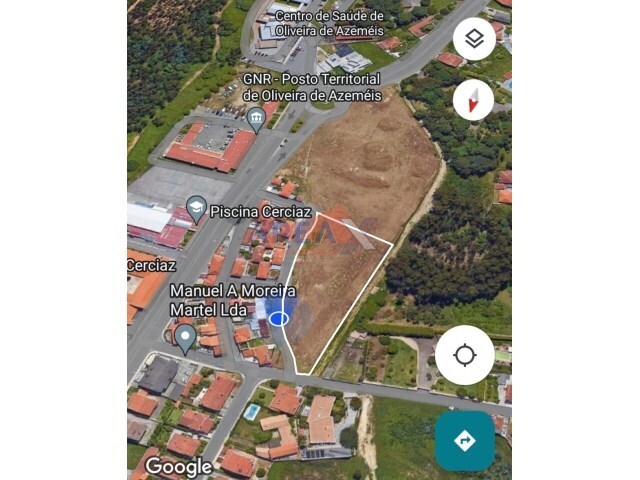Center the map on my location
The width and height of the screenshot is (640, 480).
pyautogui.click(x=464, y=355)
